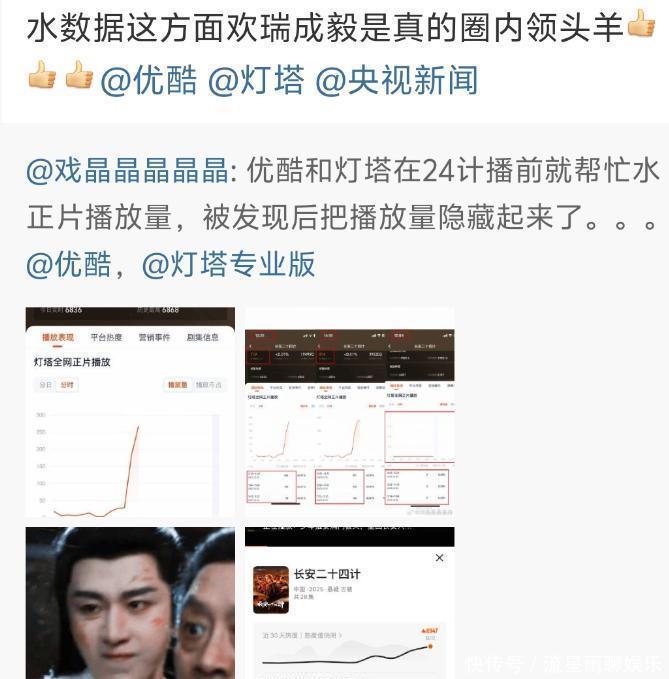Open the profile of @戏晶晶晶晶晶
The height and width of the screenshot is (679, 669).
click(127, 172)
